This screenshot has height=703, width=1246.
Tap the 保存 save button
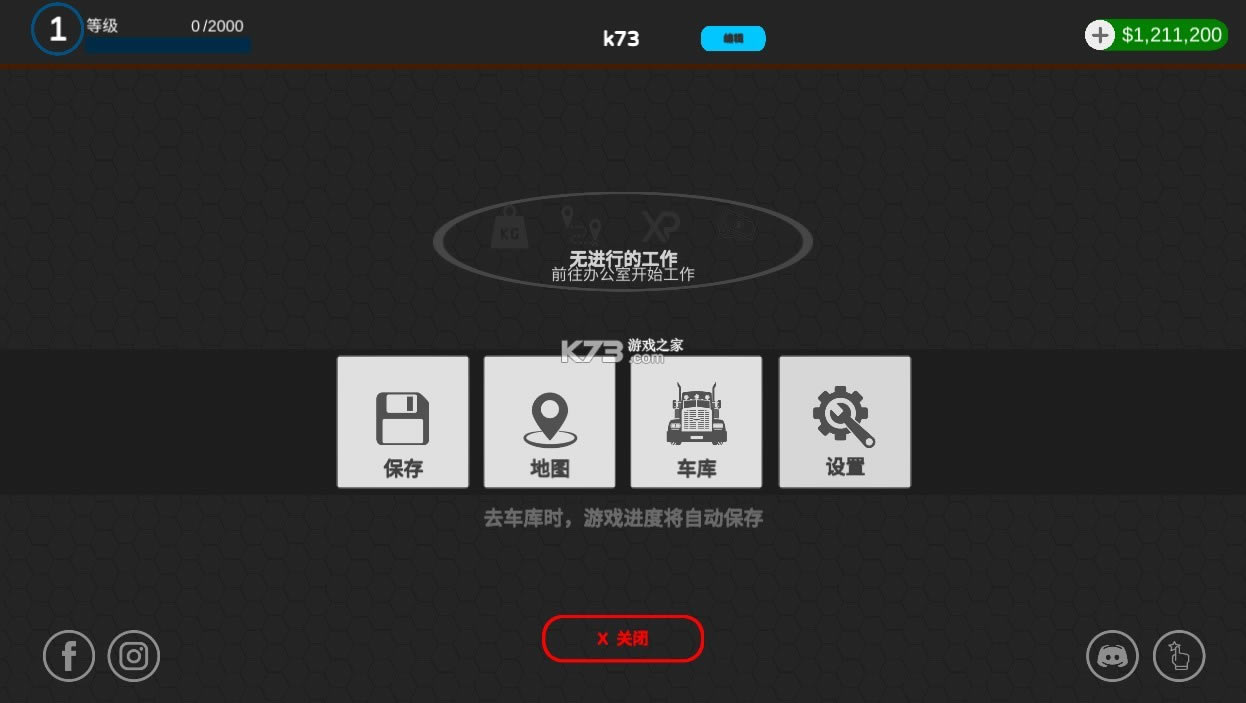pos(403,422)
